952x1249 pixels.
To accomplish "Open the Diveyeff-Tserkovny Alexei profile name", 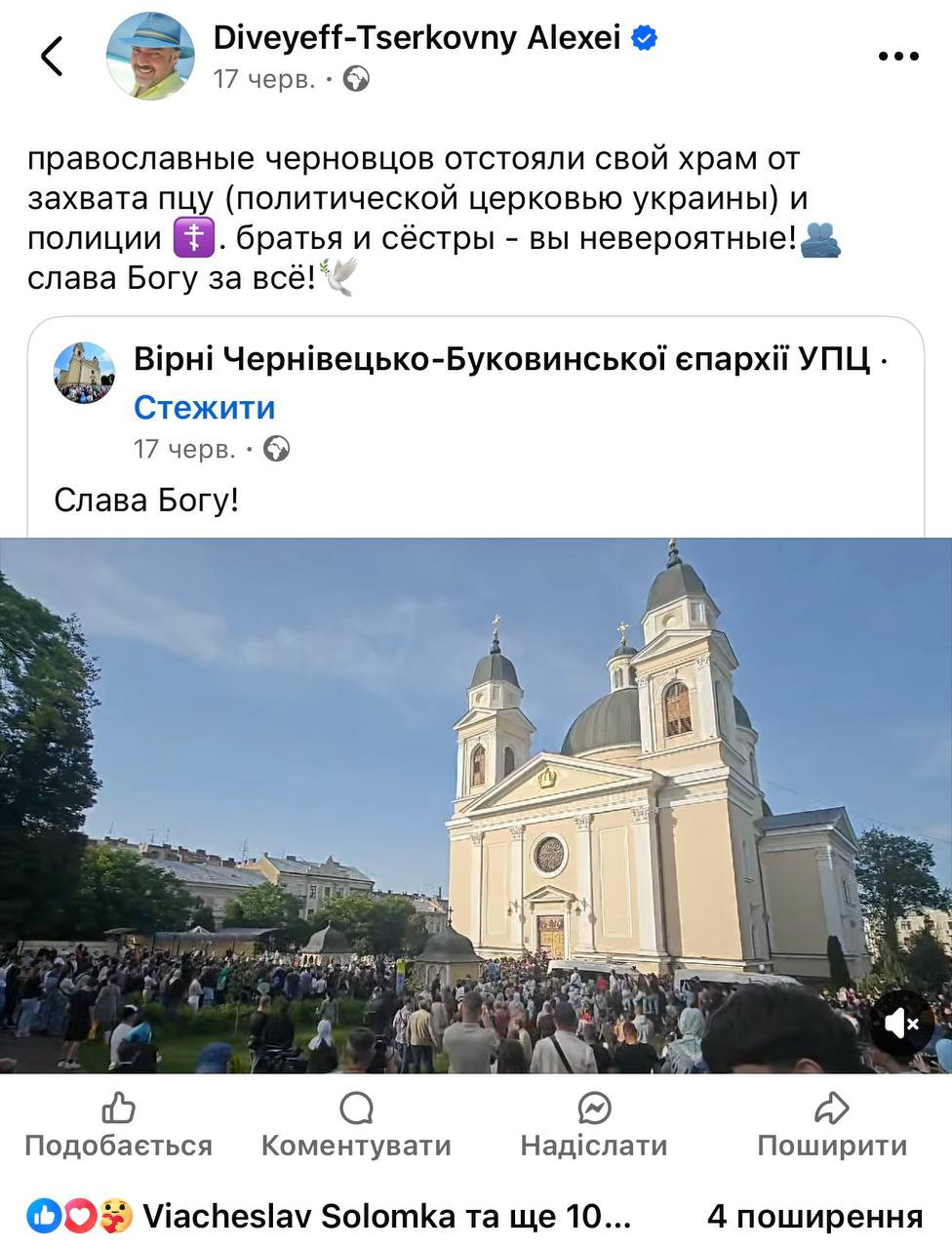I will click(416, 38).
